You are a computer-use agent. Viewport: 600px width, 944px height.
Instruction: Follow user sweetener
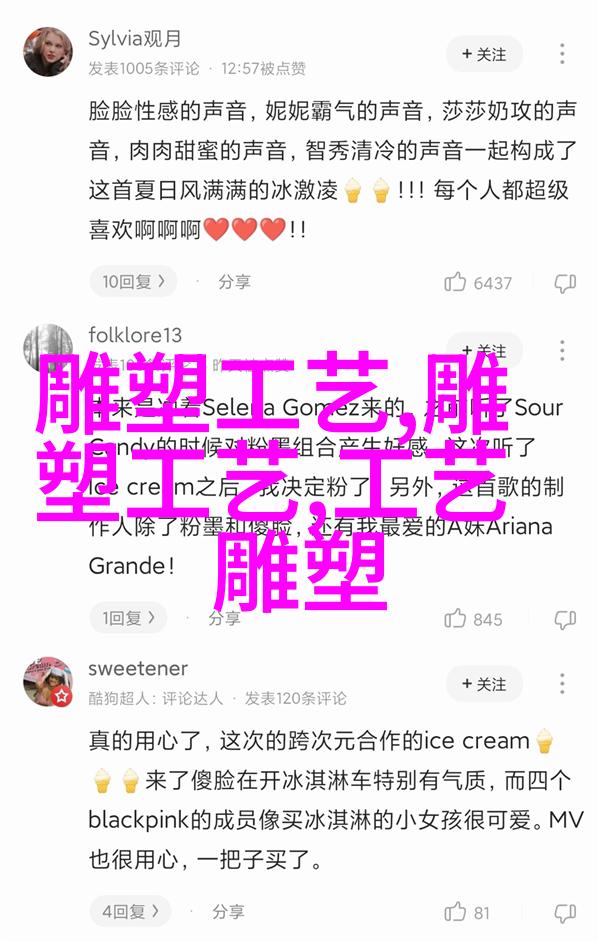[484, 684]
